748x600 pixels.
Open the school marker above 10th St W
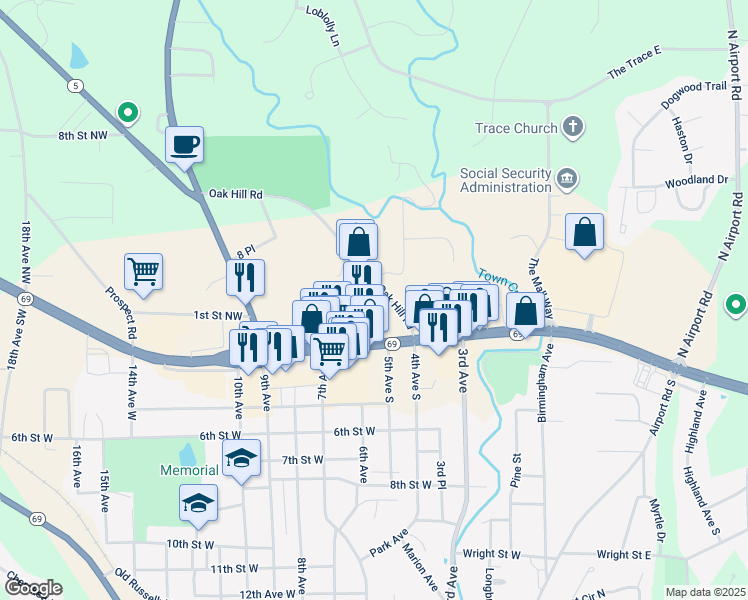pos(198,504)
